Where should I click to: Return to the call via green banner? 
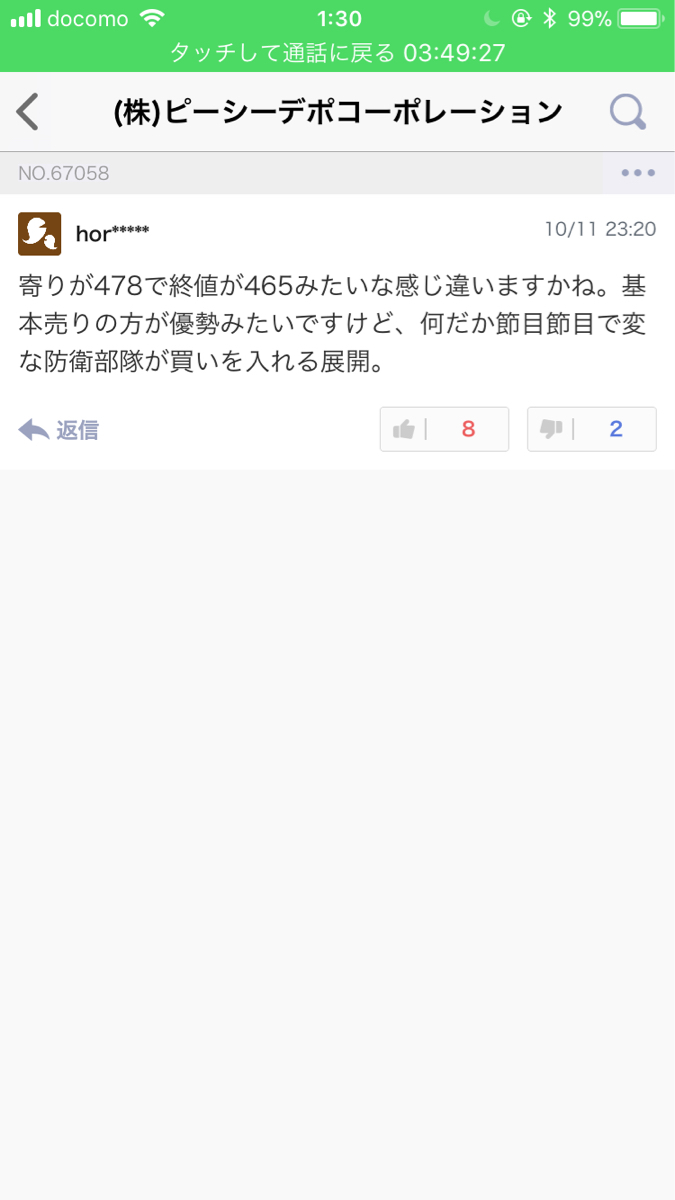[337, 52]
